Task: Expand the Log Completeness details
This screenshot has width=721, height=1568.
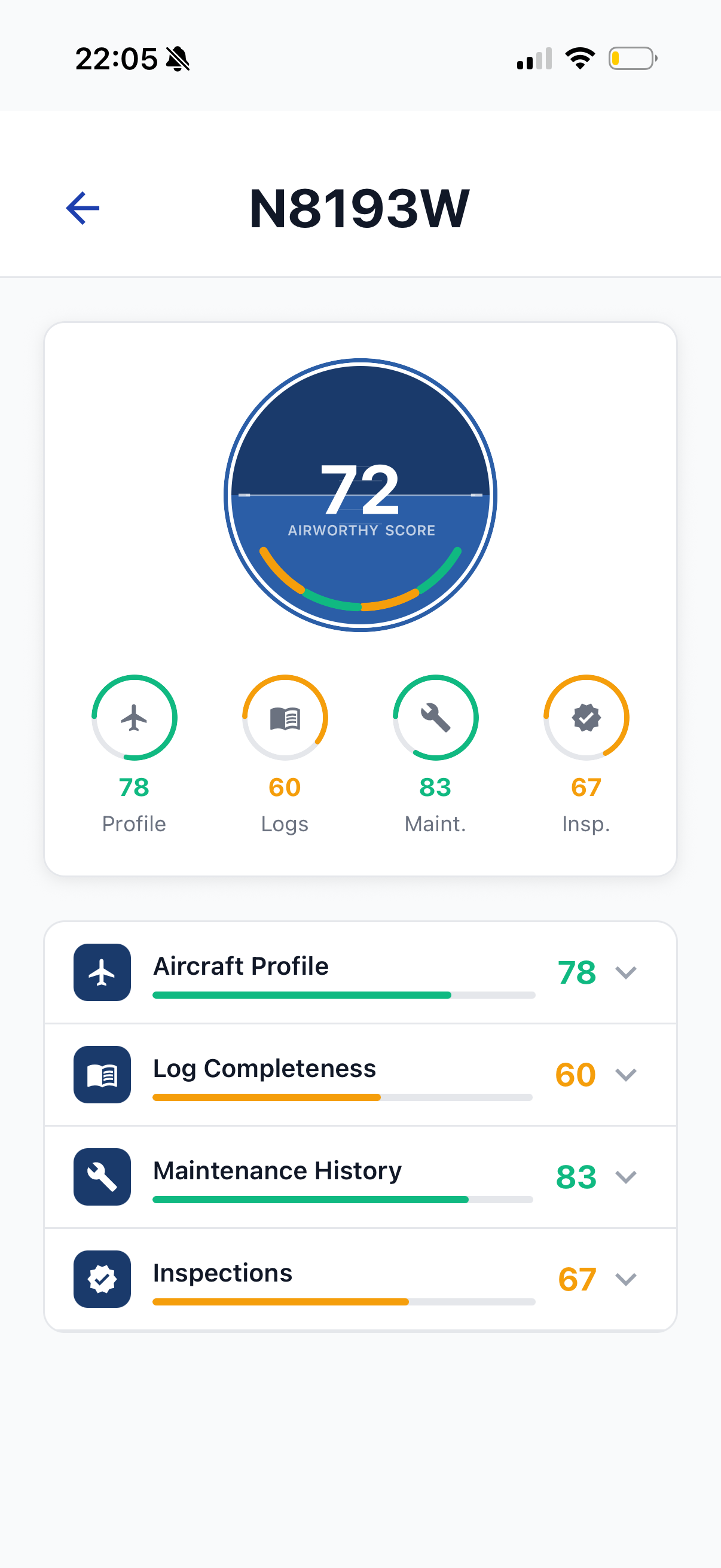Action: coord(626,1075)
